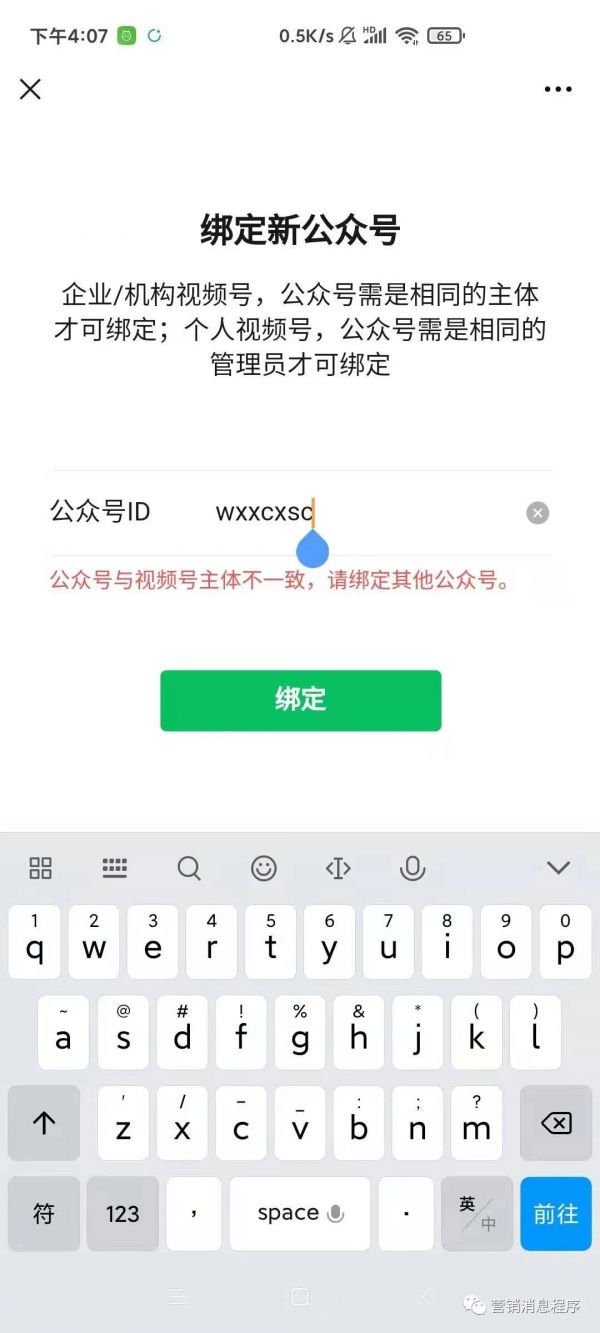The image size is (600, 1333).
Task: Open the 符 symbols keyboard
Action: click(44, 1214)
